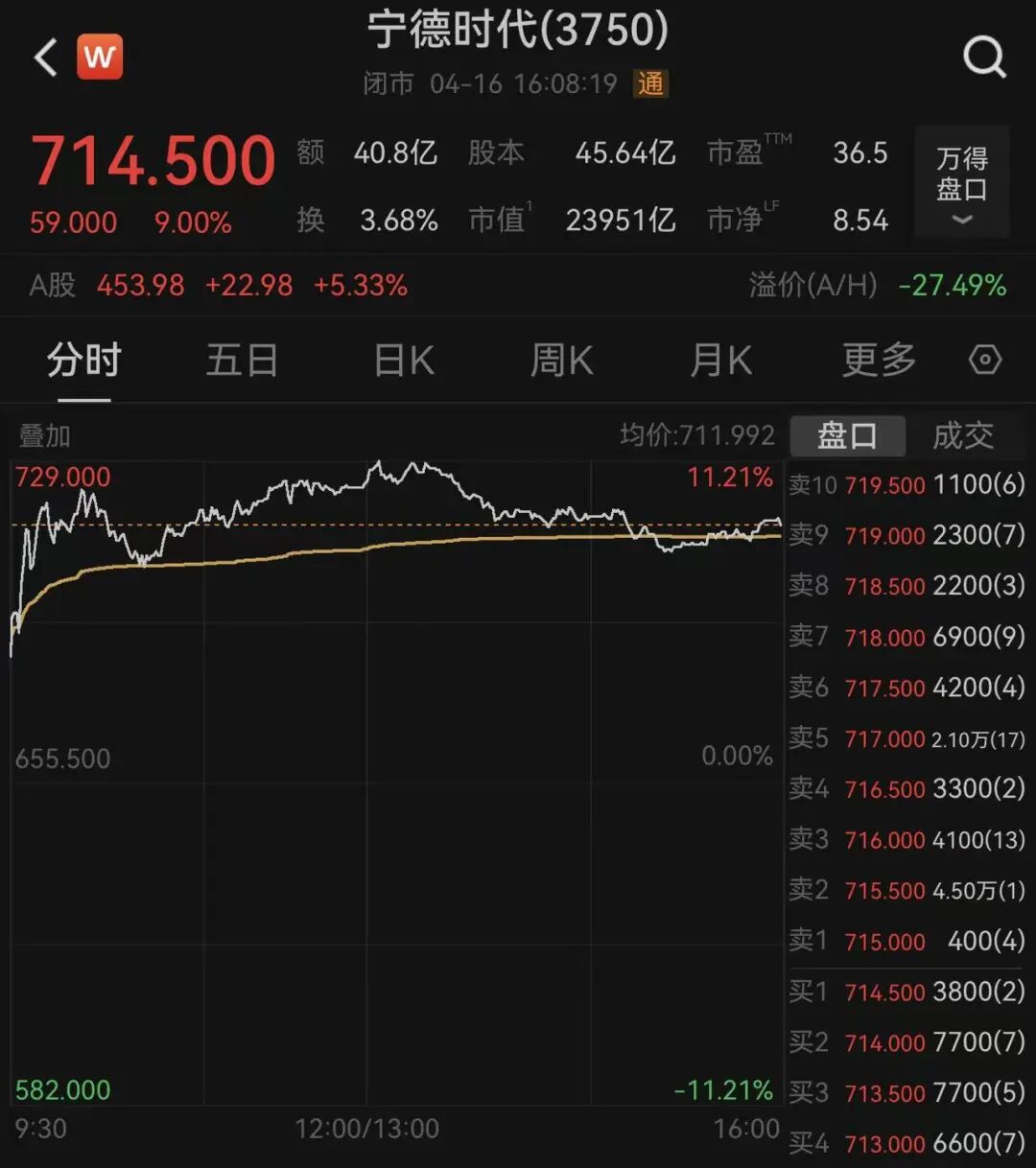Switch to the 成交 (transactions) tab
The height and width of the screenshot is (1168, 1036).
[x=962, y=435]
